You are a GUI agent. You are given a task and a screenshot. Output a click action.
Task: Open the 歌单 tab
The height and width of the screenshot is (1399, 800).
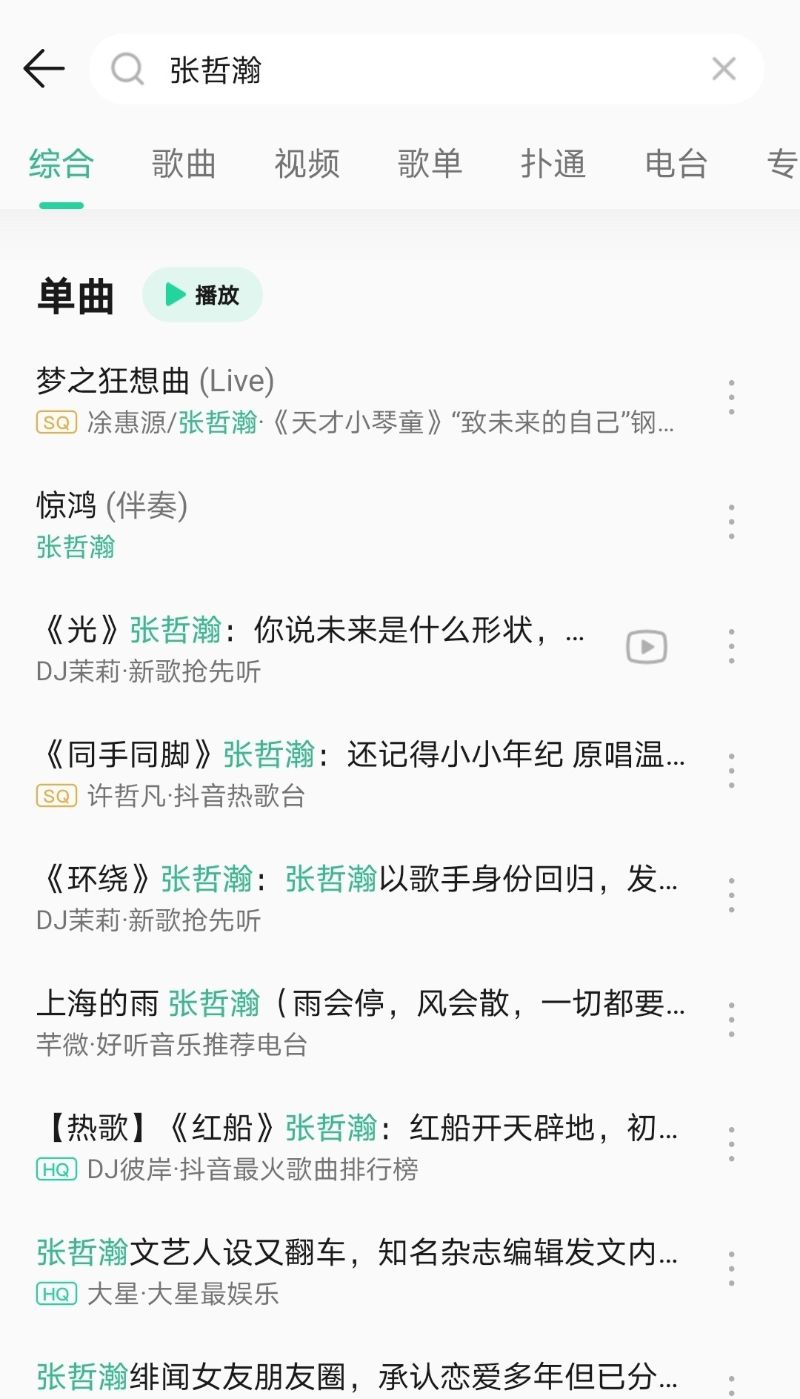[430, 163]
